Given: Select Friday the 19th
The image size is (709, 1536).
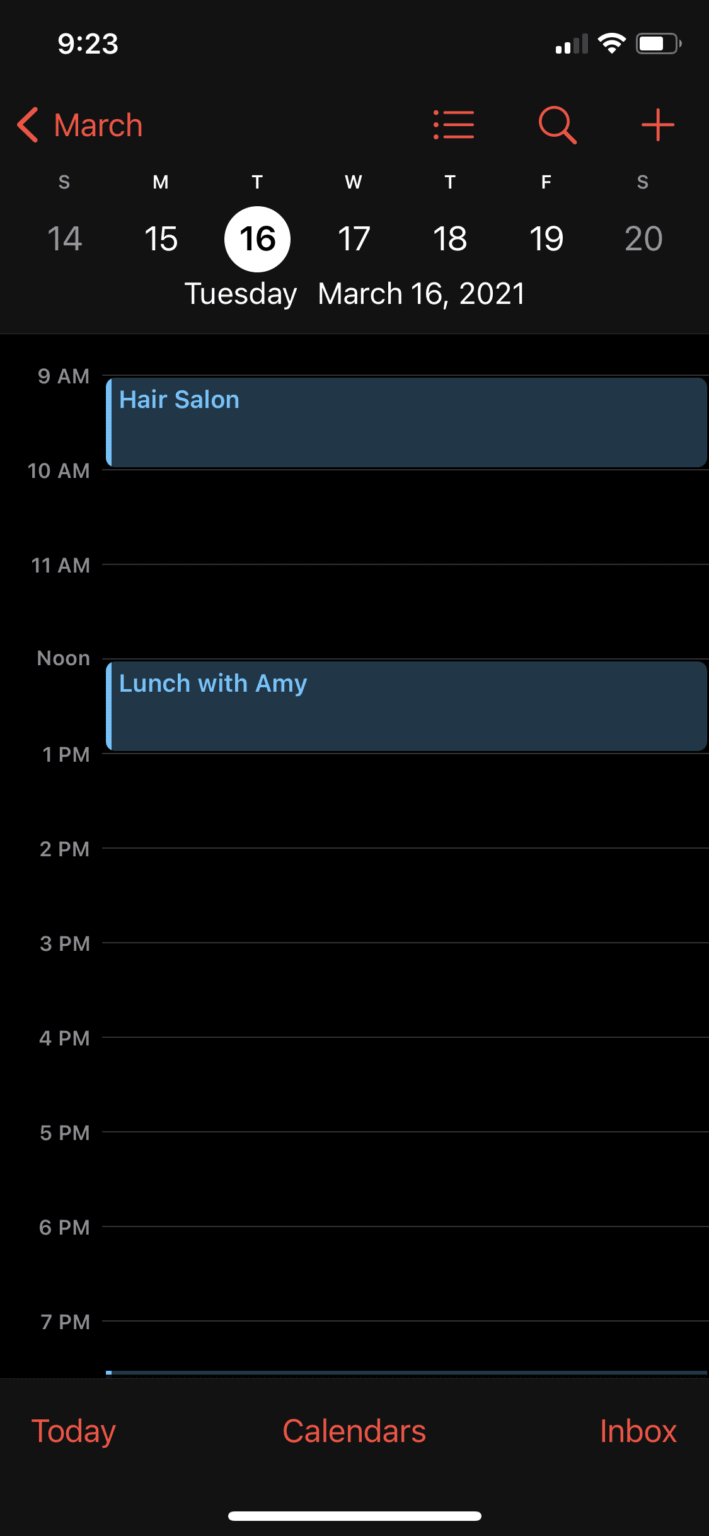Looking at the screenshot, I should [x=546, y=239].
